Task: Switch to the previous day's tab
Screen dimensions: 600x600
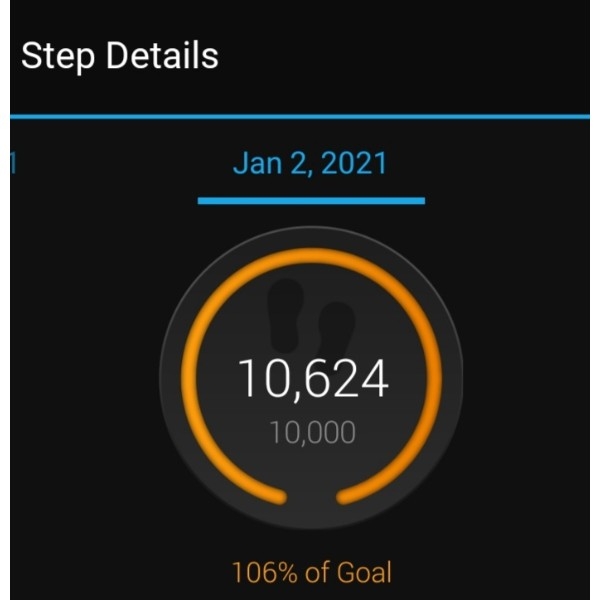Action: point(14,163)
